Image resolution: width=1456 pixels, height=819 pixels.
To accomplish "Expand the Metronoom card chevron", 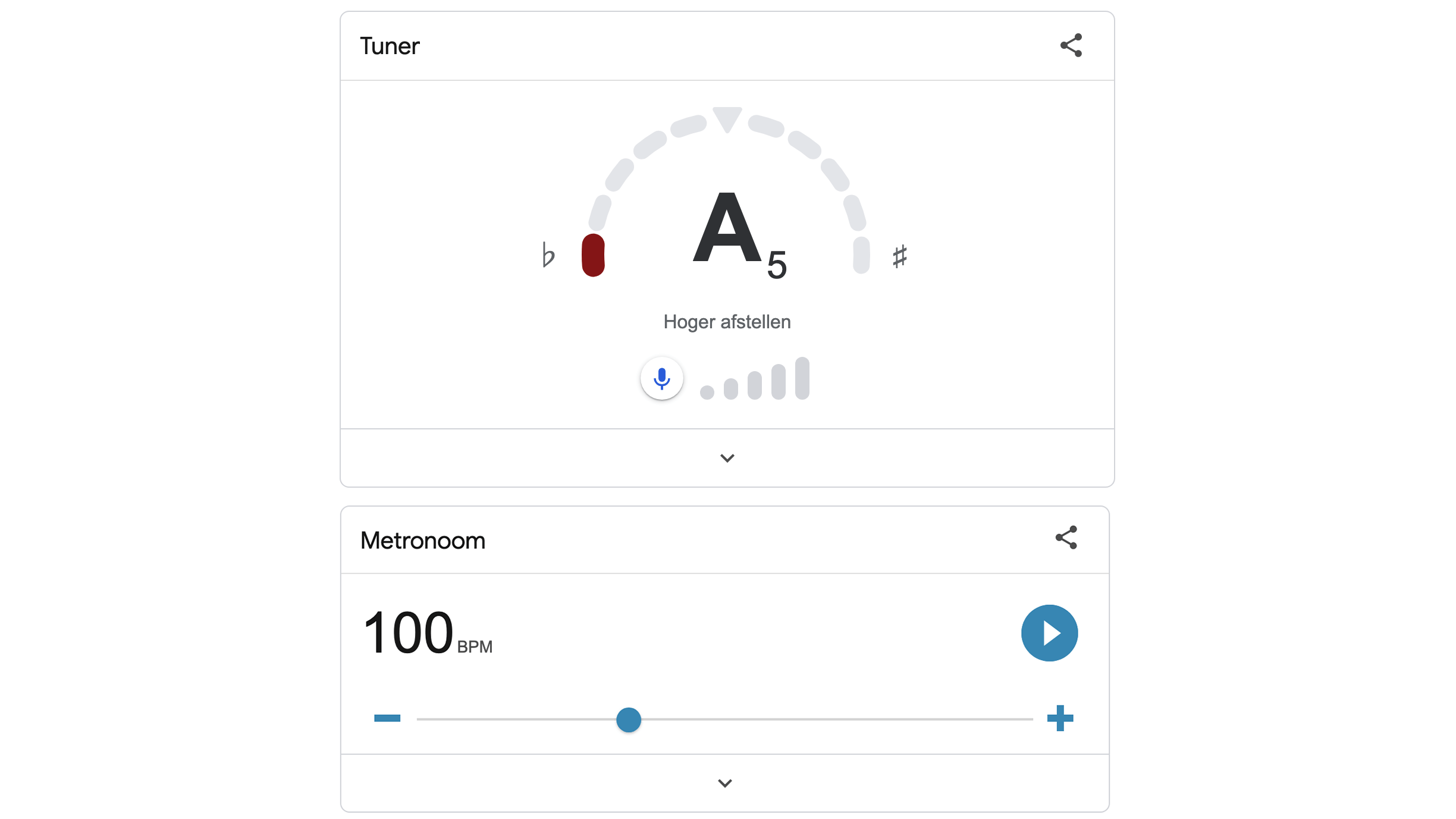I will (x=724, y=783).
